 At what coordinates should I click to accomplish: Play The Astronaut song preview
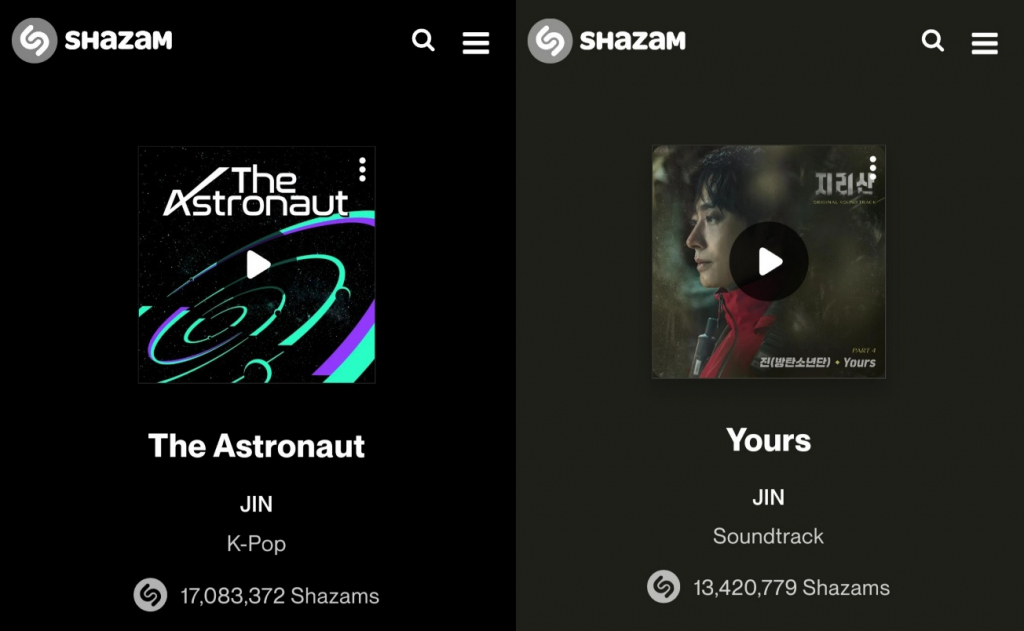click(258, 265)
